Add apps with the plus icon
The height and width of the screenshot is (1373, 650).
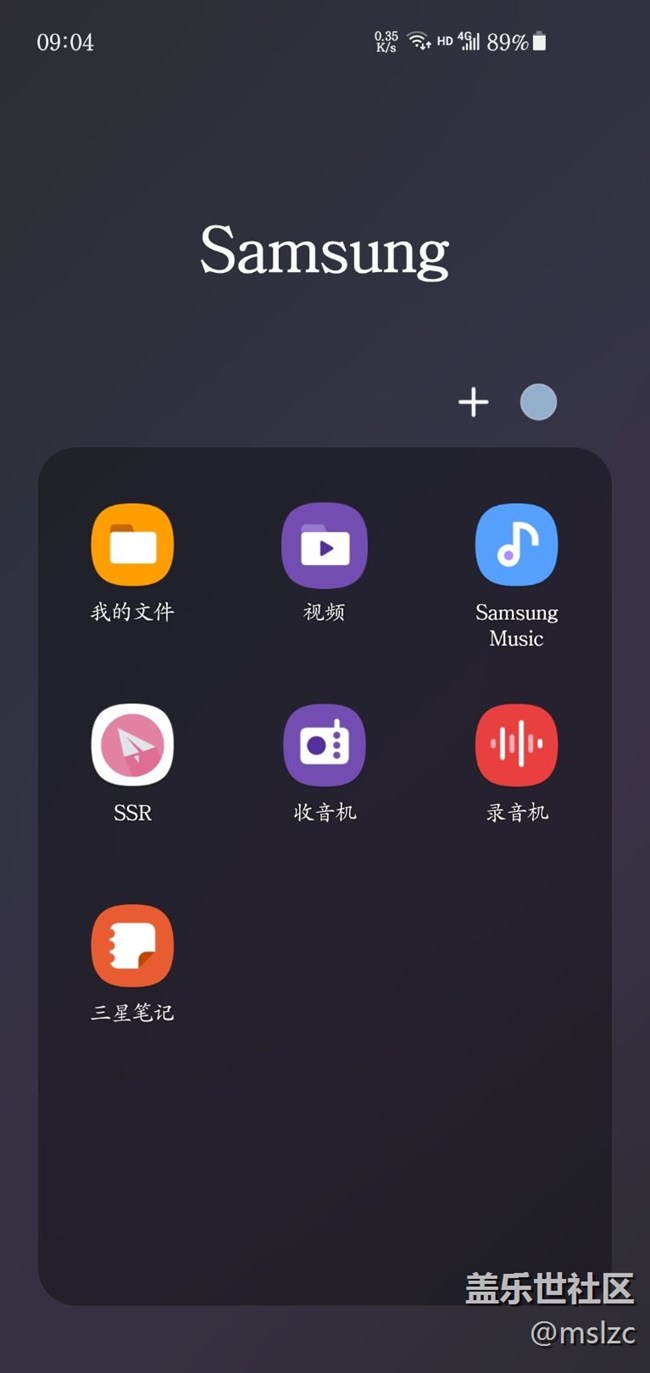coord(473,402)
